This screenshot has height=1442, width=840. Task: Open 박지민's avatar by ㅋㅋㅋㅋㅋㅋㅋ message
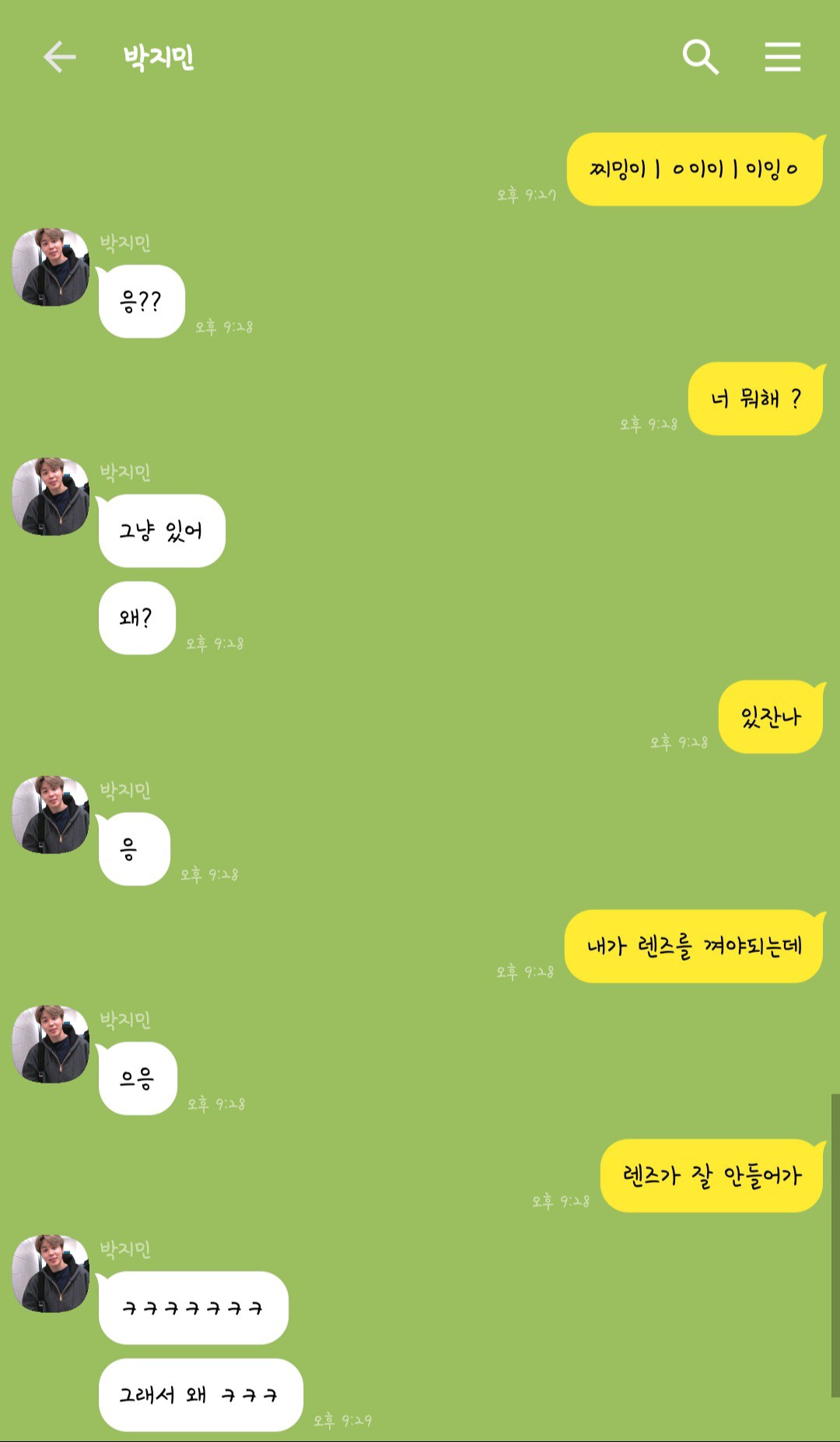[51, 1273]
